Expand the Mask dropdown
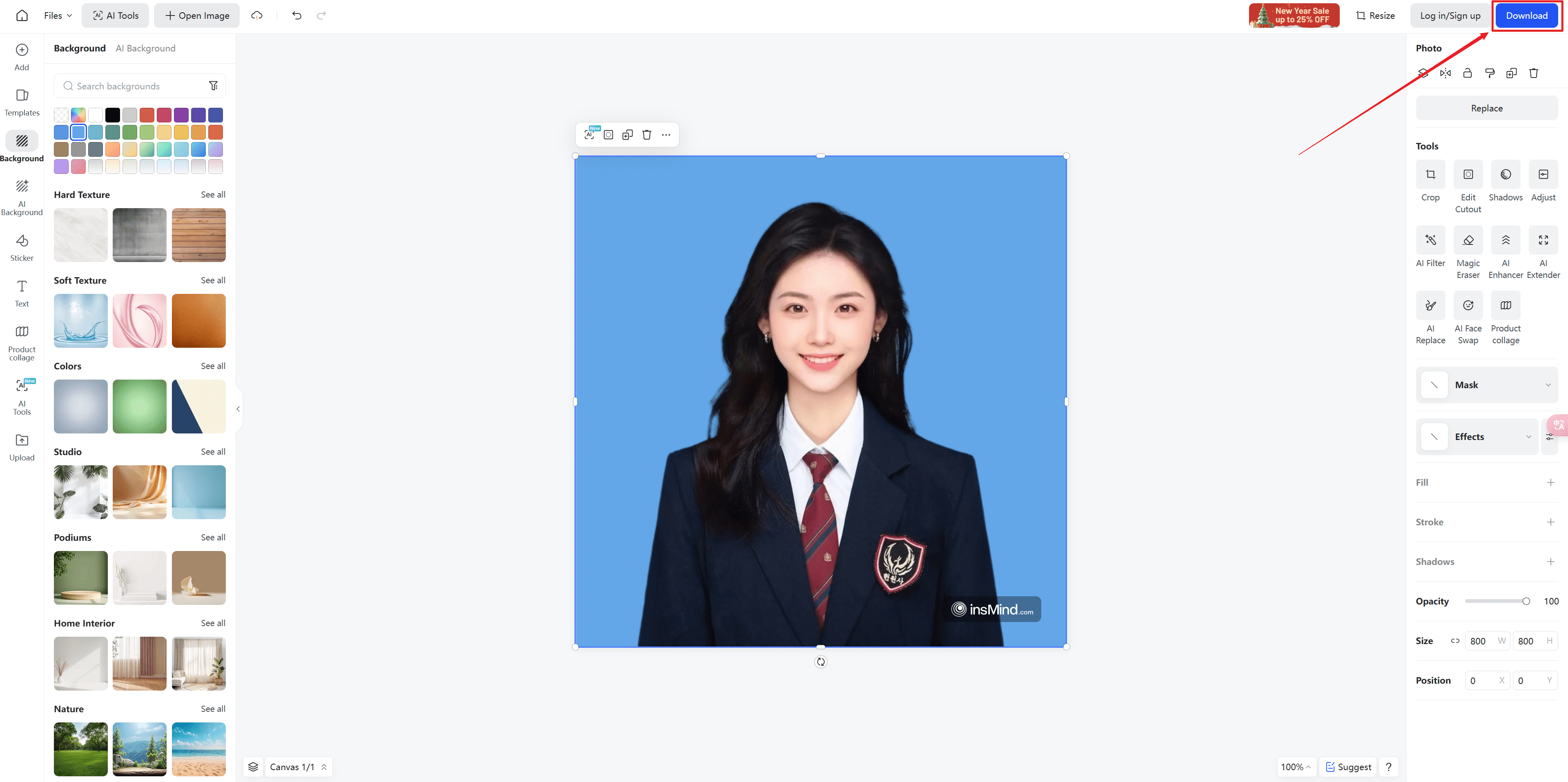 pos(1548,384)
